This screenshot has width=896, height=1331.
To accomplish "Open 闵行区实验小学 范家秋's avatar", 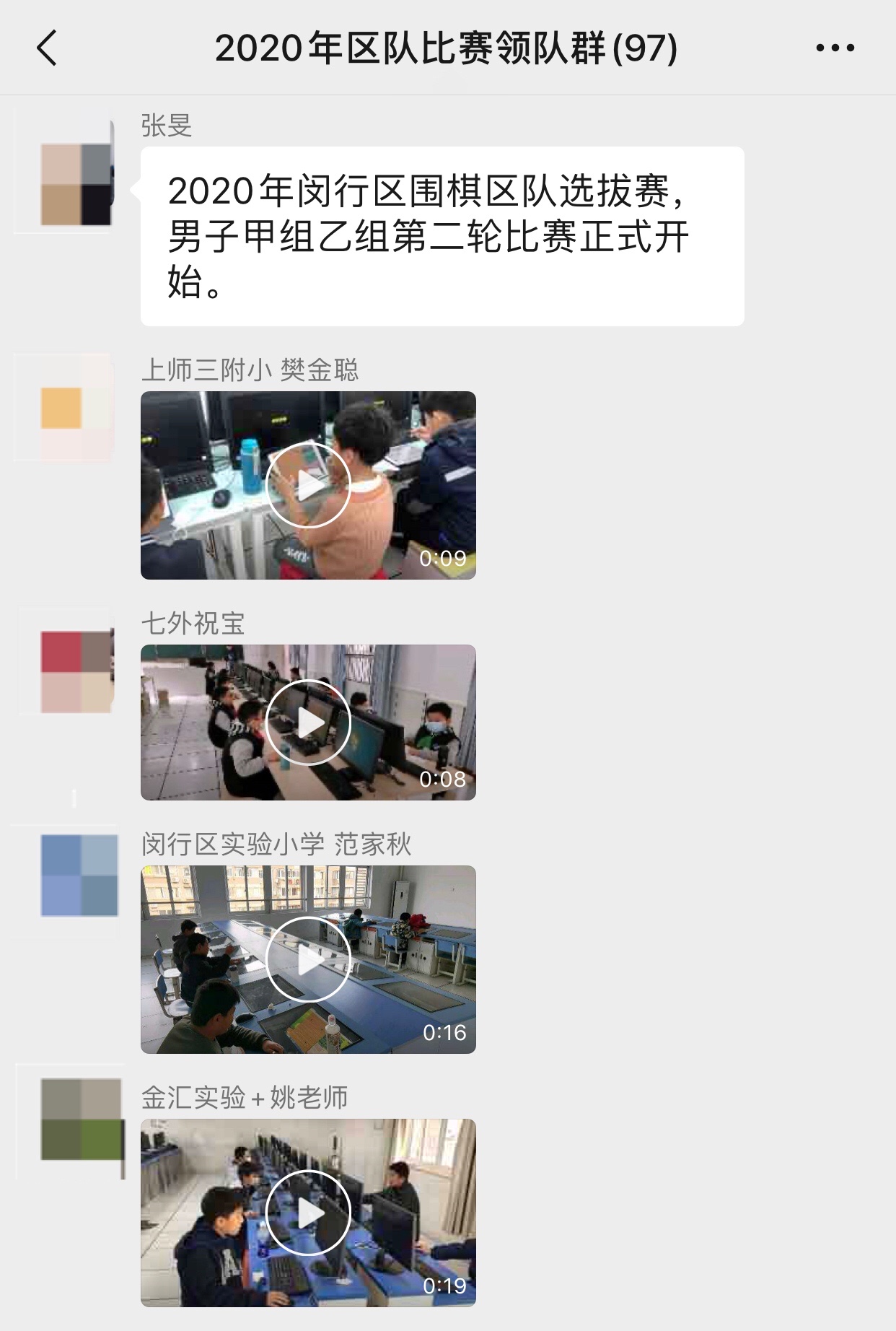I will coord(78,876).
